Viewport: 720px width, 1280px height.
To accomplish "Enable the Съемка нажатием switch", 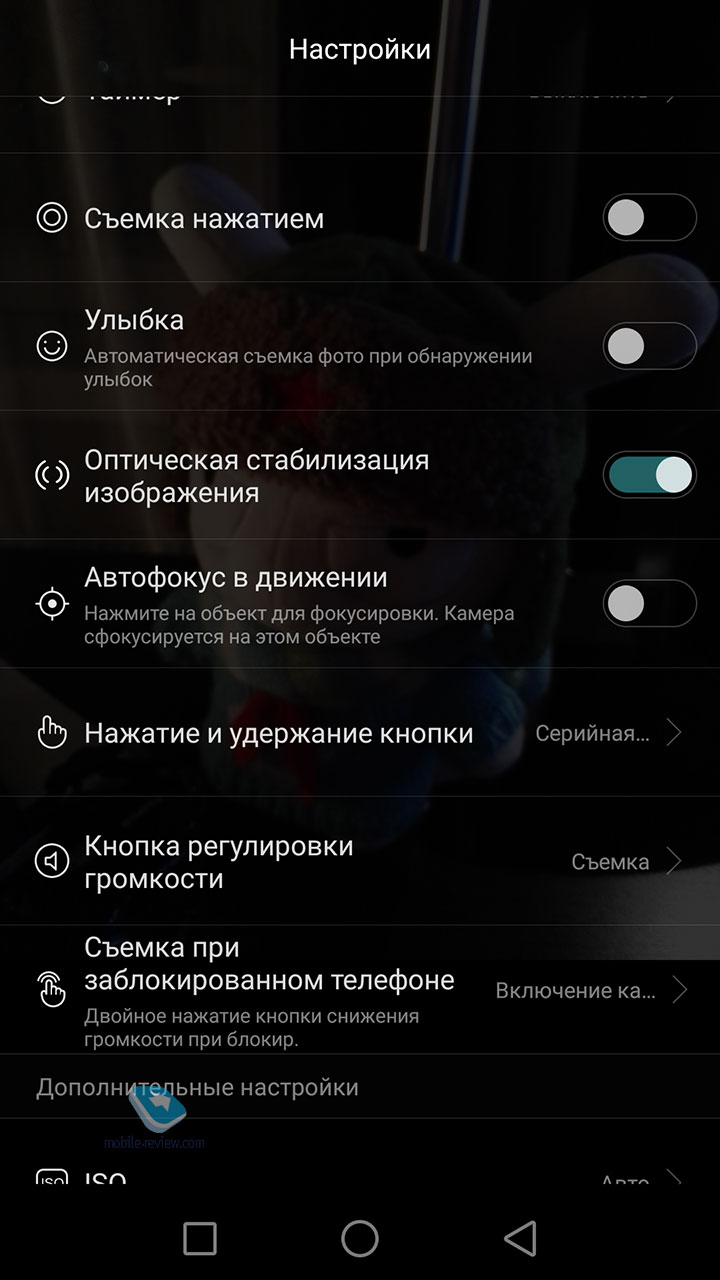I will point(649,218).
